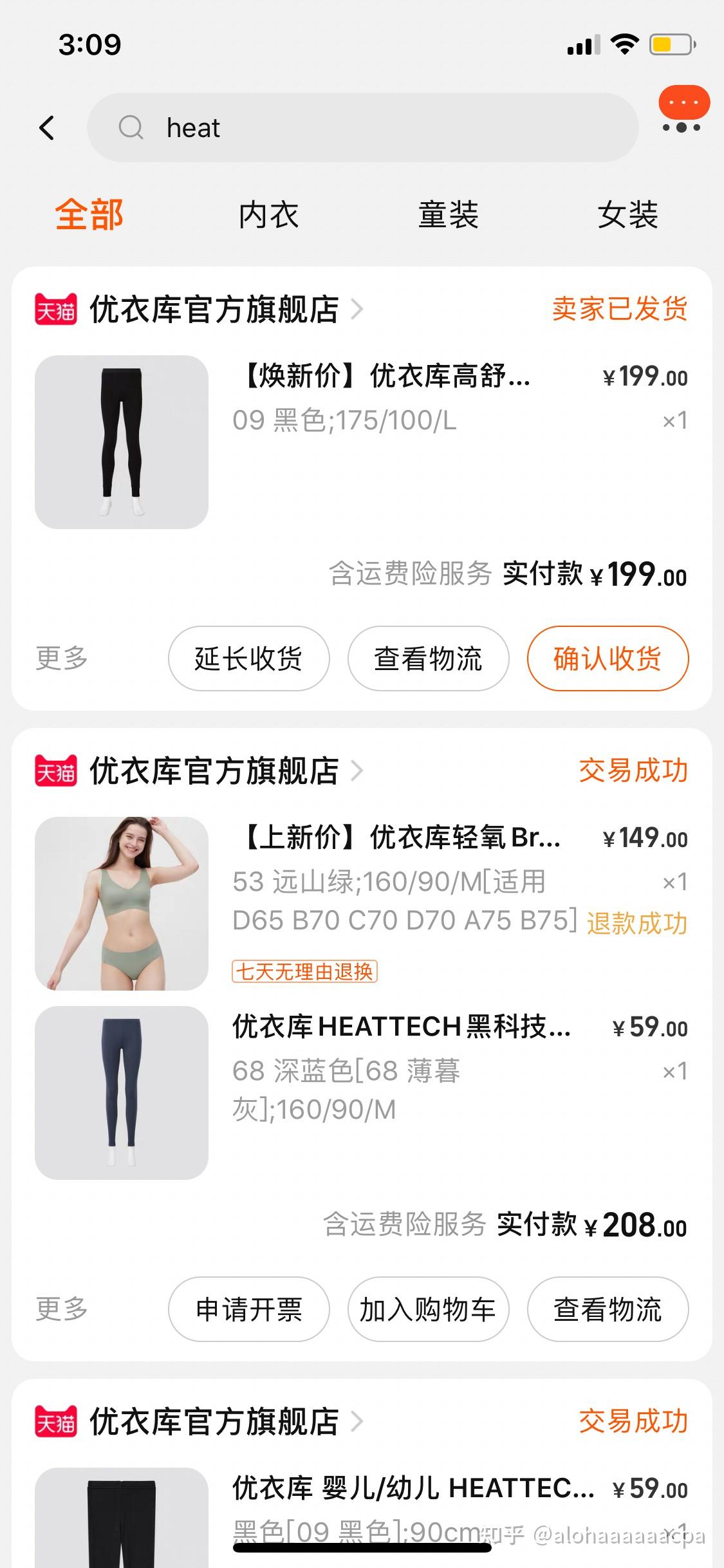This screenshot has height=1568, width=724.
Task: Switch to the 女装 tab
Action: pyautogui.click(x=627, y=216)
